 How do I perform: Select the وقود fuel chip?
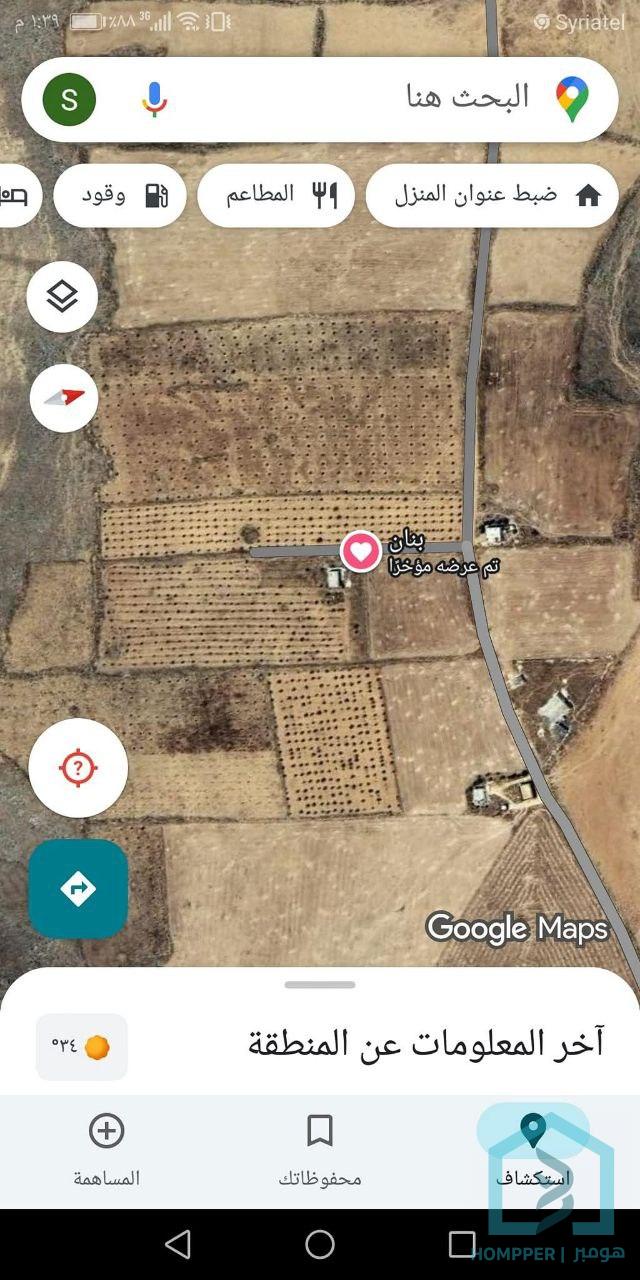click(120, 195)
